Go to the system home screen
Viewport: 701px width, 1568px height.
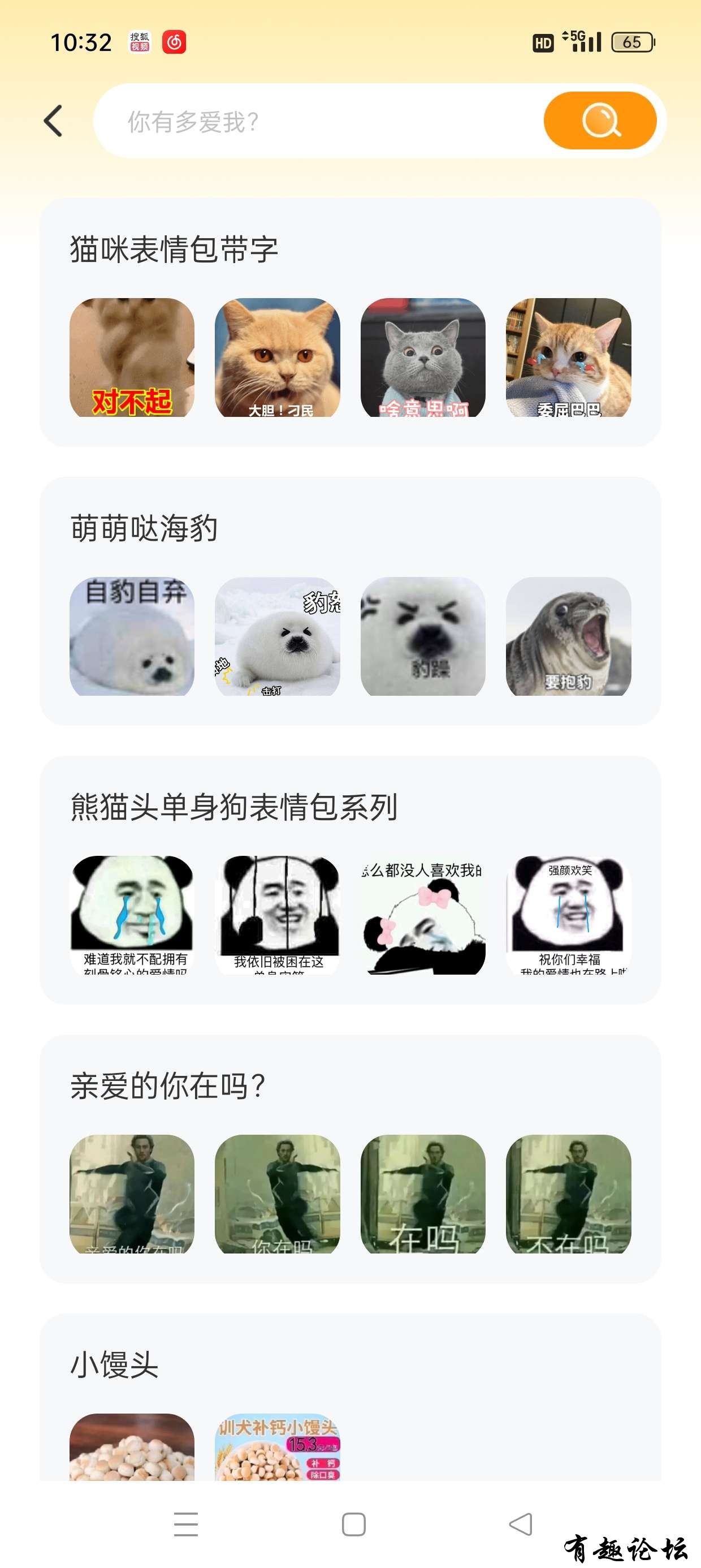[353, 1524]
